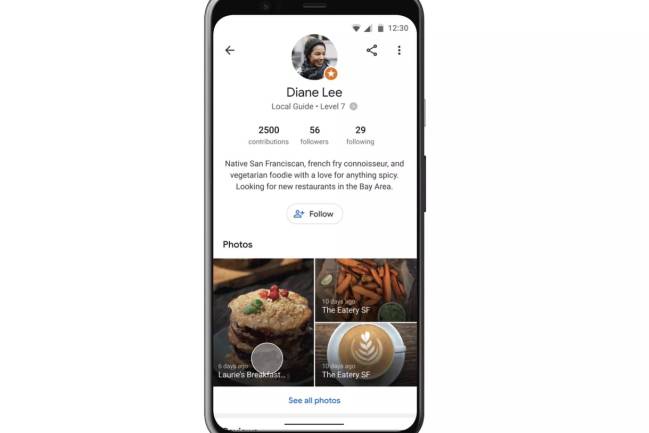Viewport: 649px width, 433px height.
Task: Open The Eatery SF latte photo
Action: 366,354
